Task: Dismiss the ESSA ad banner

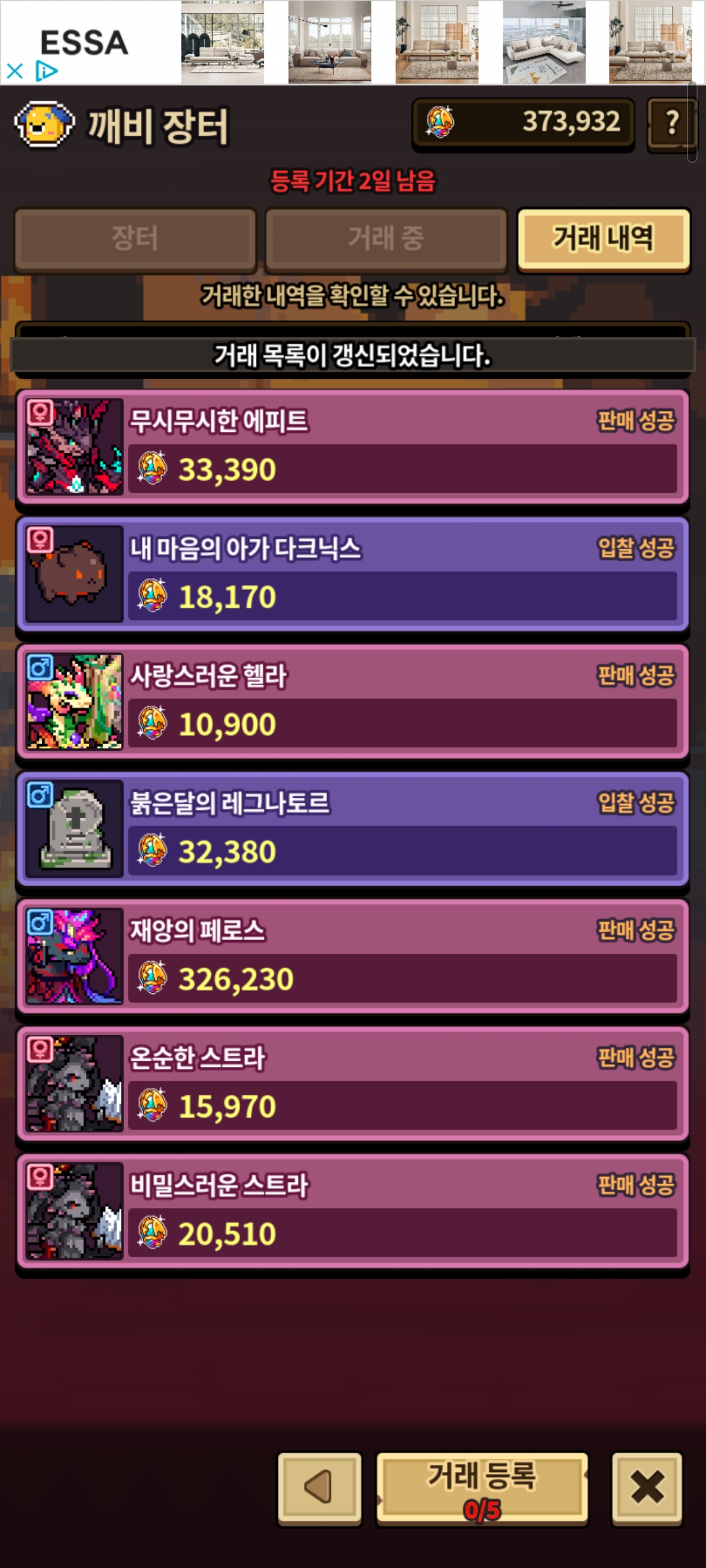Action: pyautogui.click(x=14, y=71)
